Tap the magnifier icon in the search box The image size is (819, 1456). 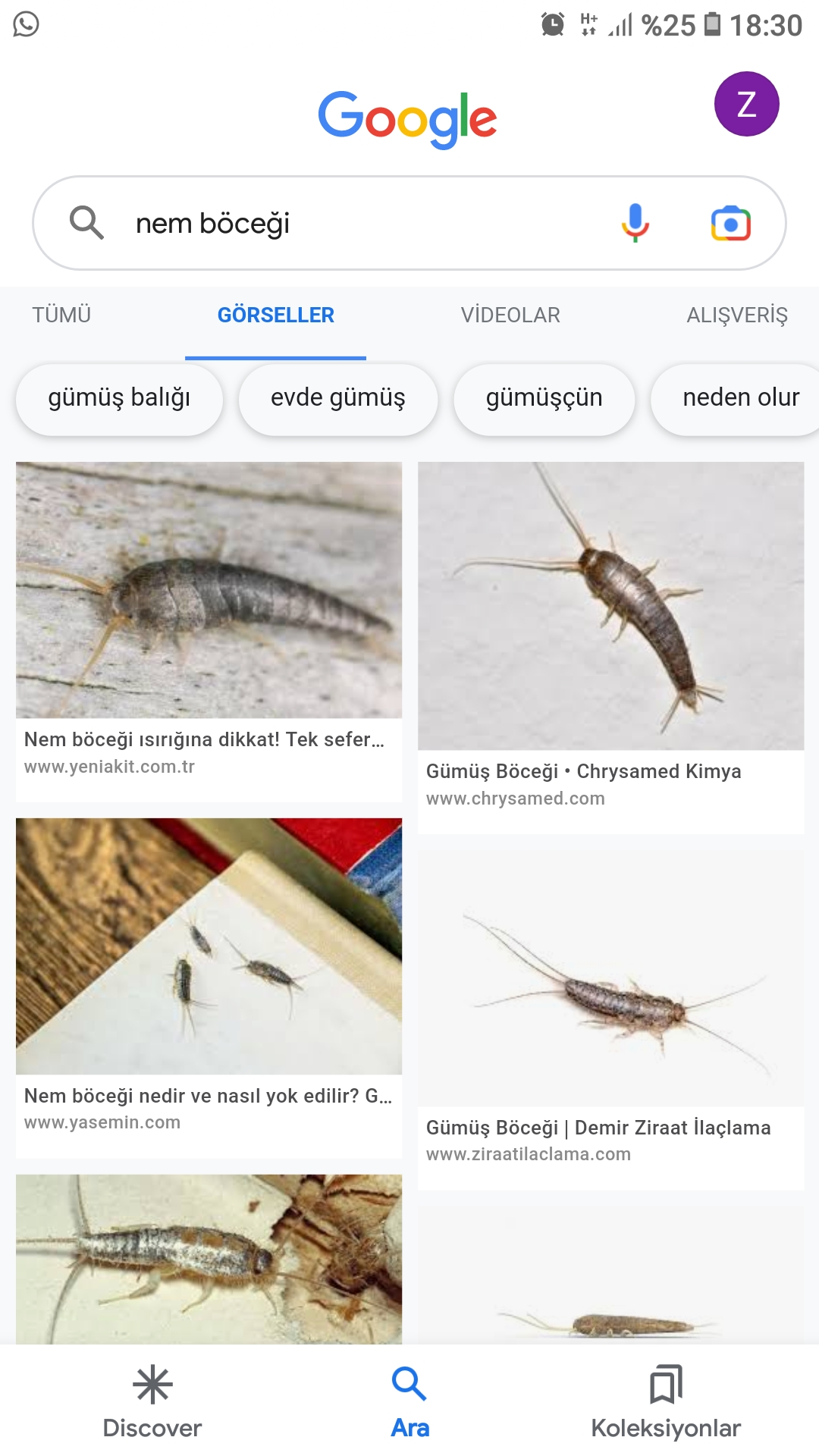pos(86,223)
